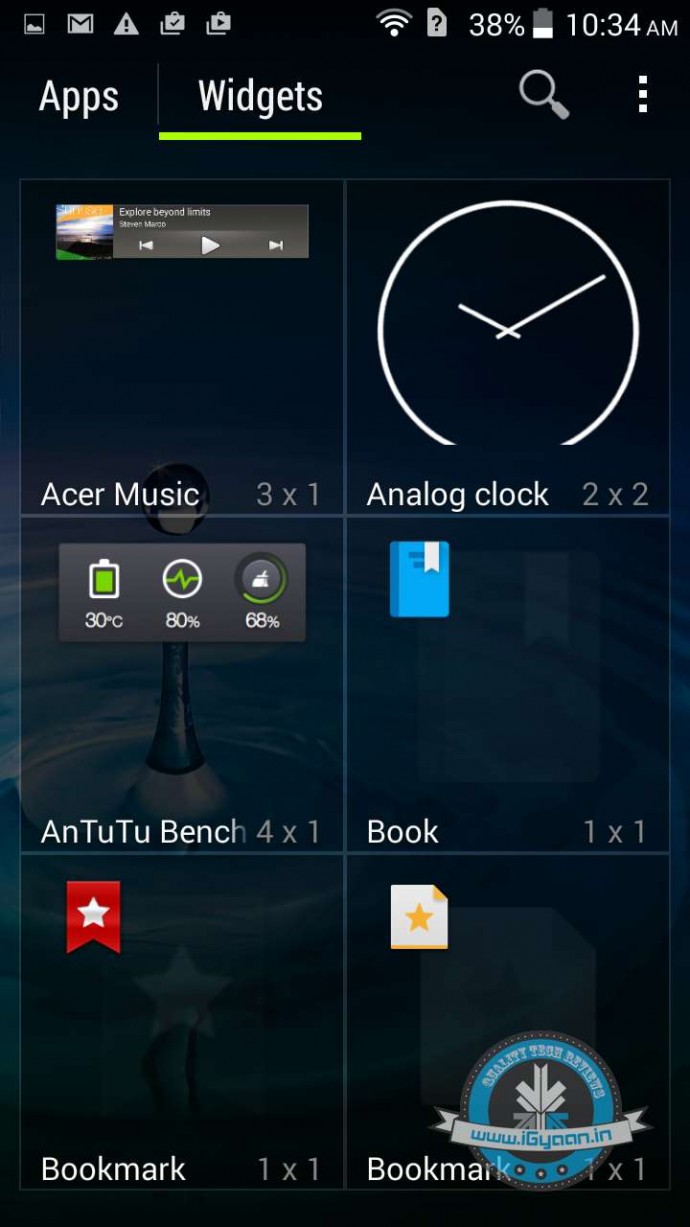
Task: Open the overflow menu
Action: click(643, 96)
